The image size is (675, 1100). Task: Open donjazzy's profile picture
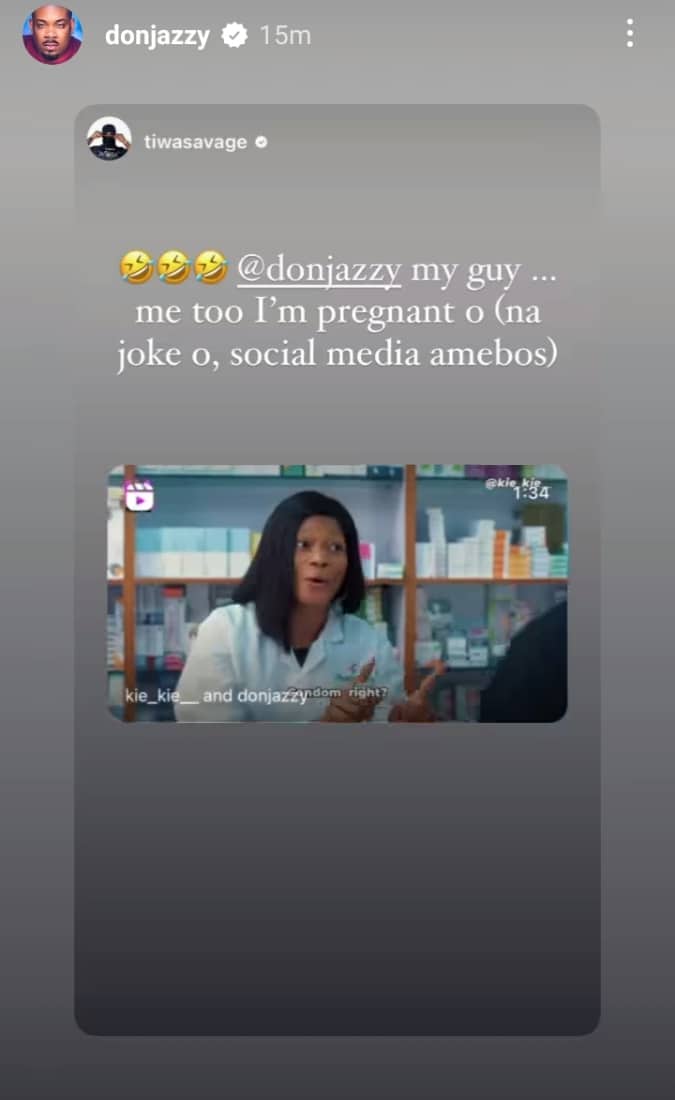click(x=52, y=35)
